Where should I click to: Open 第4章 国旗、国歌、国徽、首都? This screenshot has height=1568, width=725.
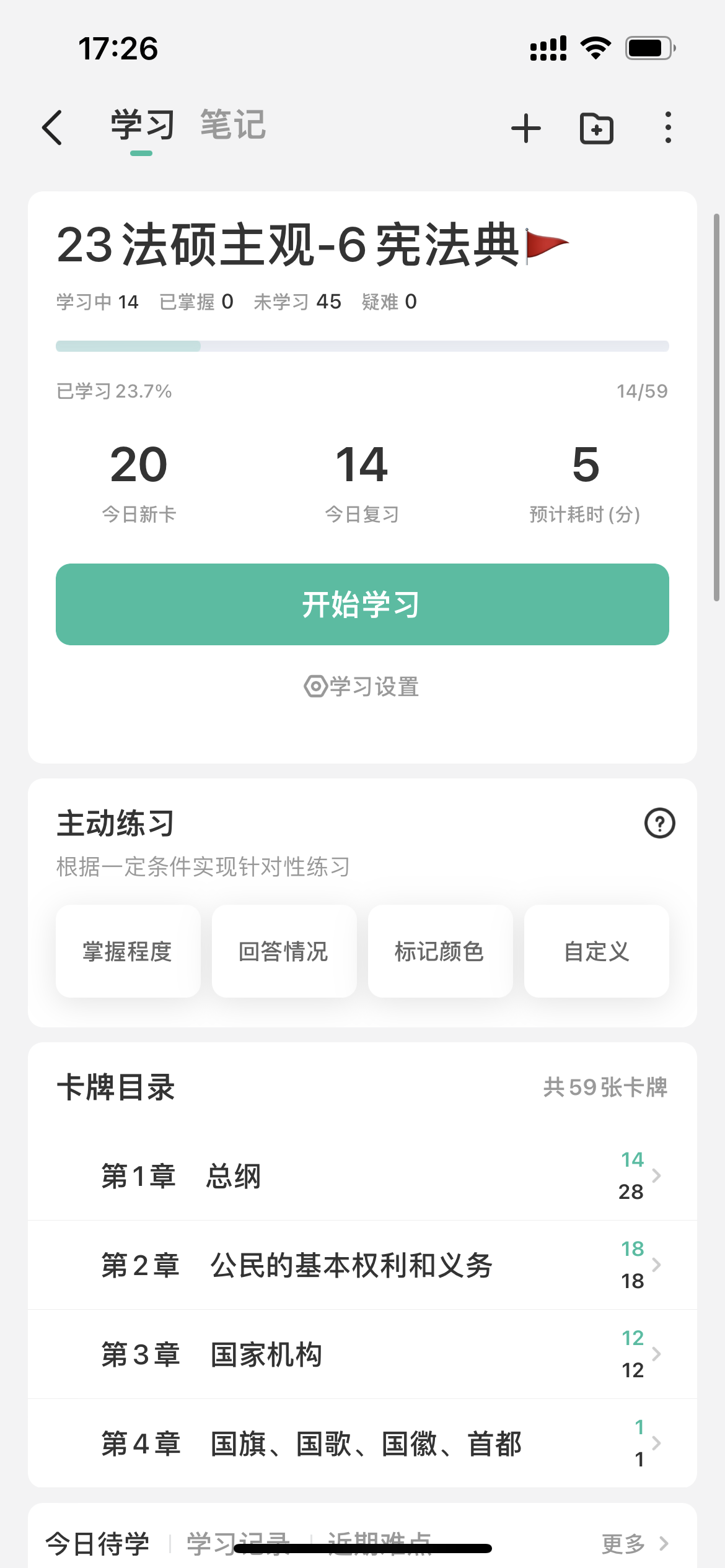362,1443
